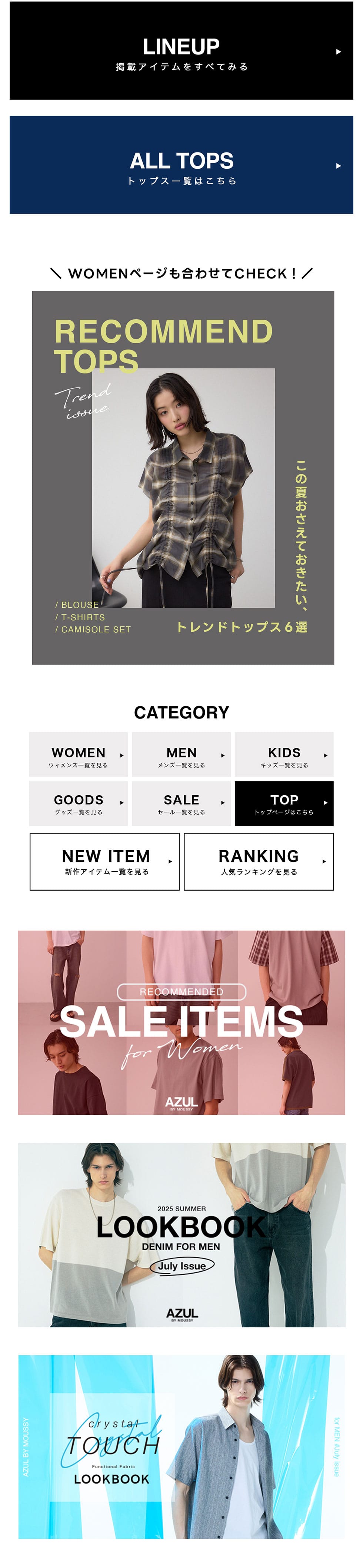Image resolution: width=363 pixels, height=1568 pixels.
Task: Select the WOMEN category
Action: pos(79,755)
